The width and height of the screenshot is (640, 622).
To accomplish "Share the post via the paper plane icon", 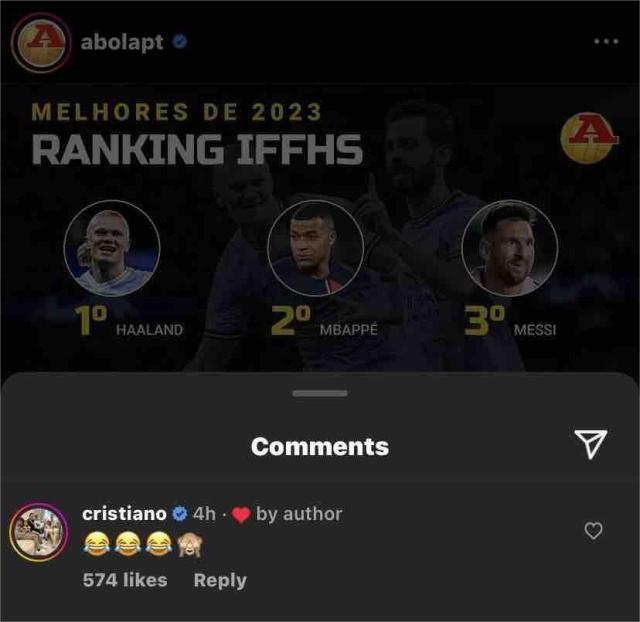I will [x=593, y=446].
